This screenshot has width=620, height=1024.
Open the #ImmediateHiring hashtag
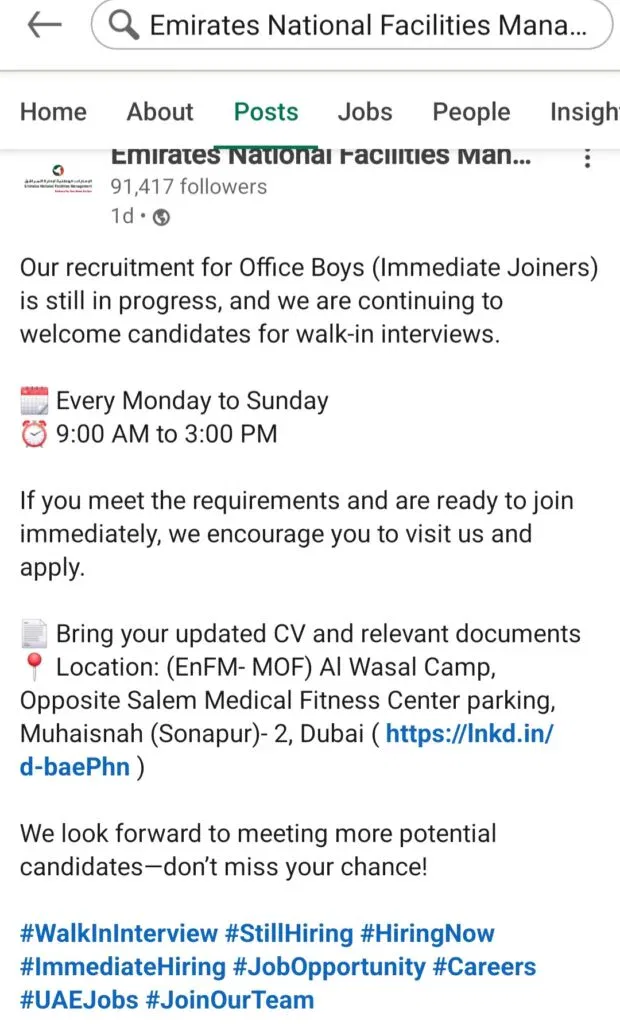tap(122, 967)
